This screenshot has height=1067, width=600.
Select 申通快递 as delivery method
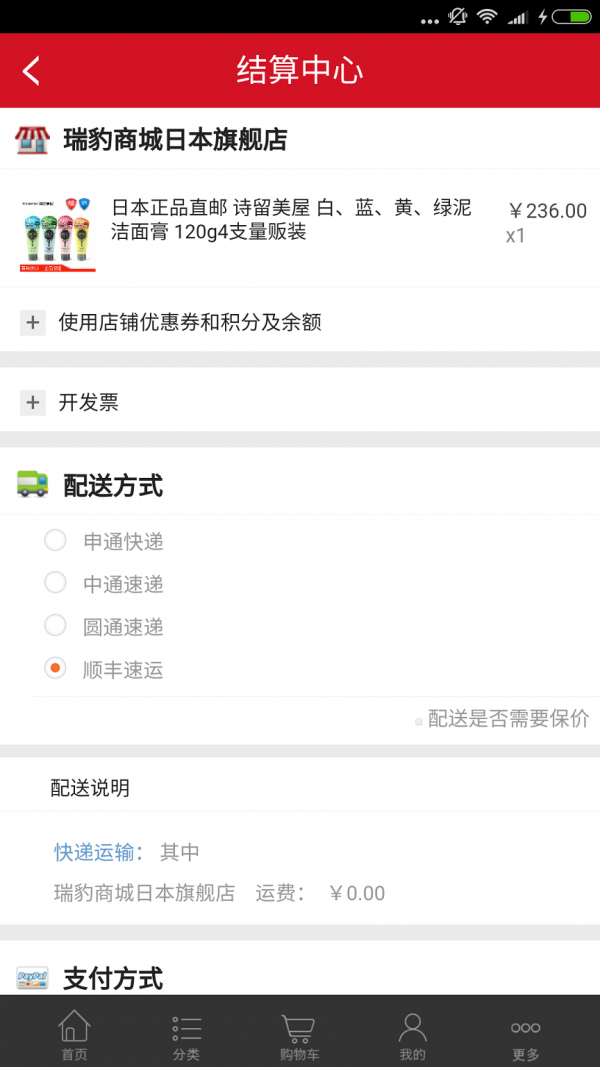[x=55, y=541]
